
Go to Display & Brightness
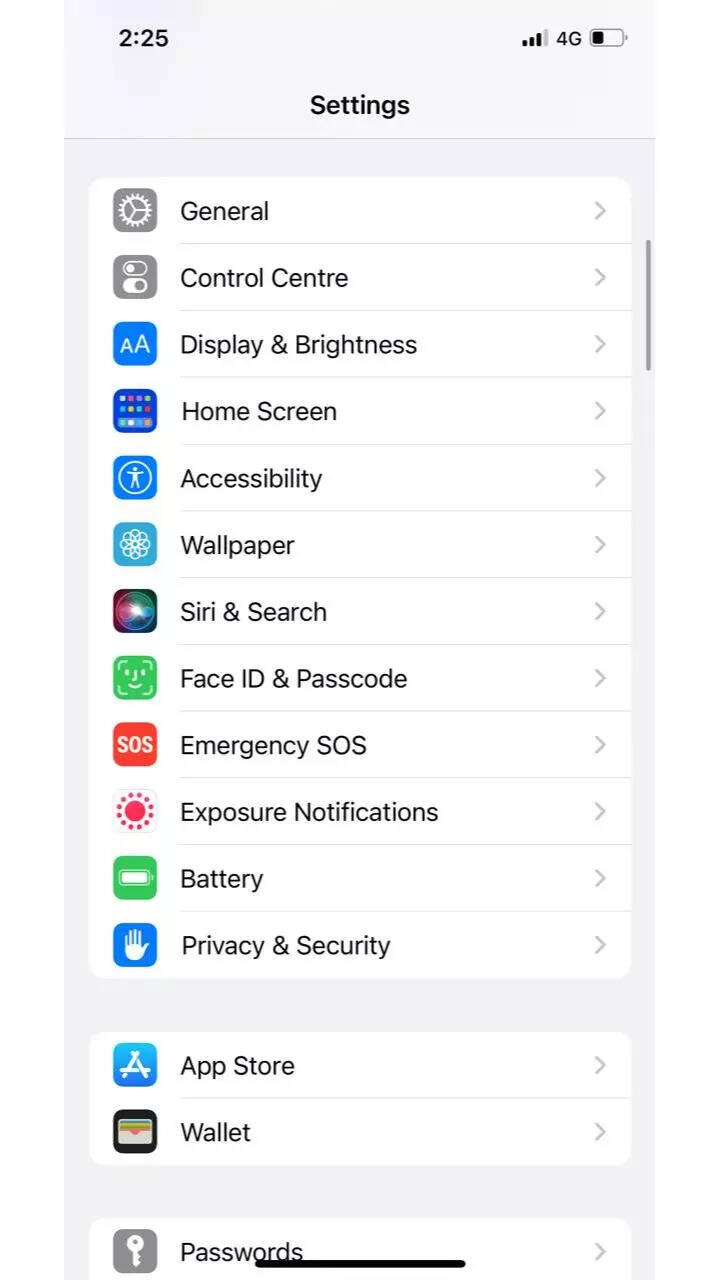click(360, 345)
